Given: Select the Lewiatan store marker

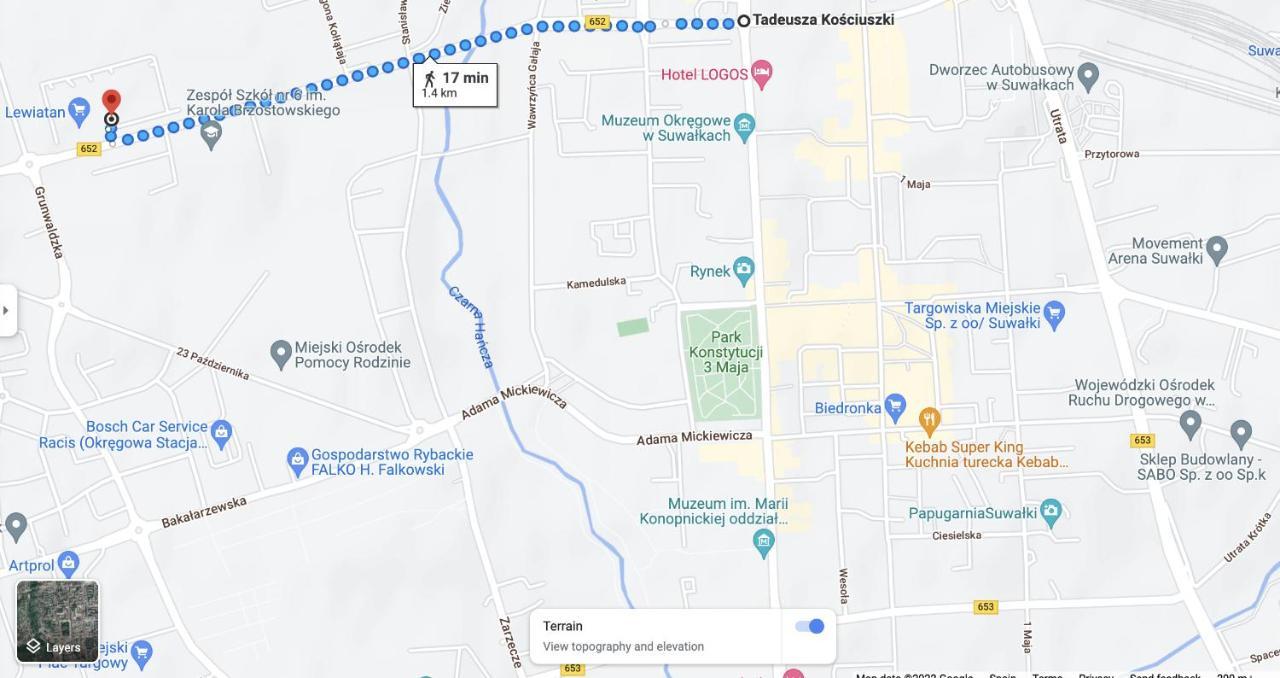Looking at the screenshot, I should (80, 110).
